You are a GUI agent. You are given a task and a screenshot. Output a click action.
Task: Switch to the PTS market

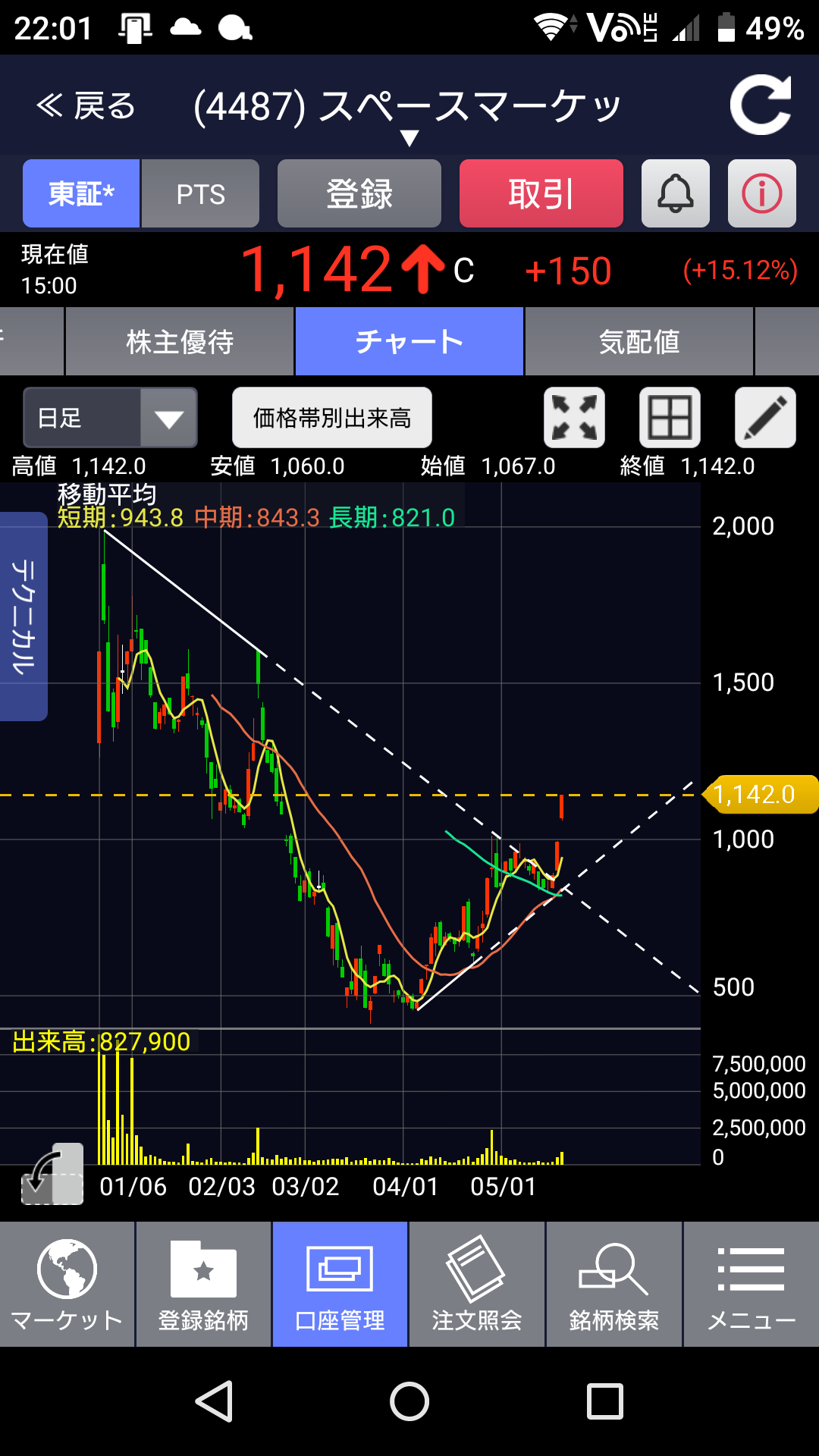(x=200, y=194)
